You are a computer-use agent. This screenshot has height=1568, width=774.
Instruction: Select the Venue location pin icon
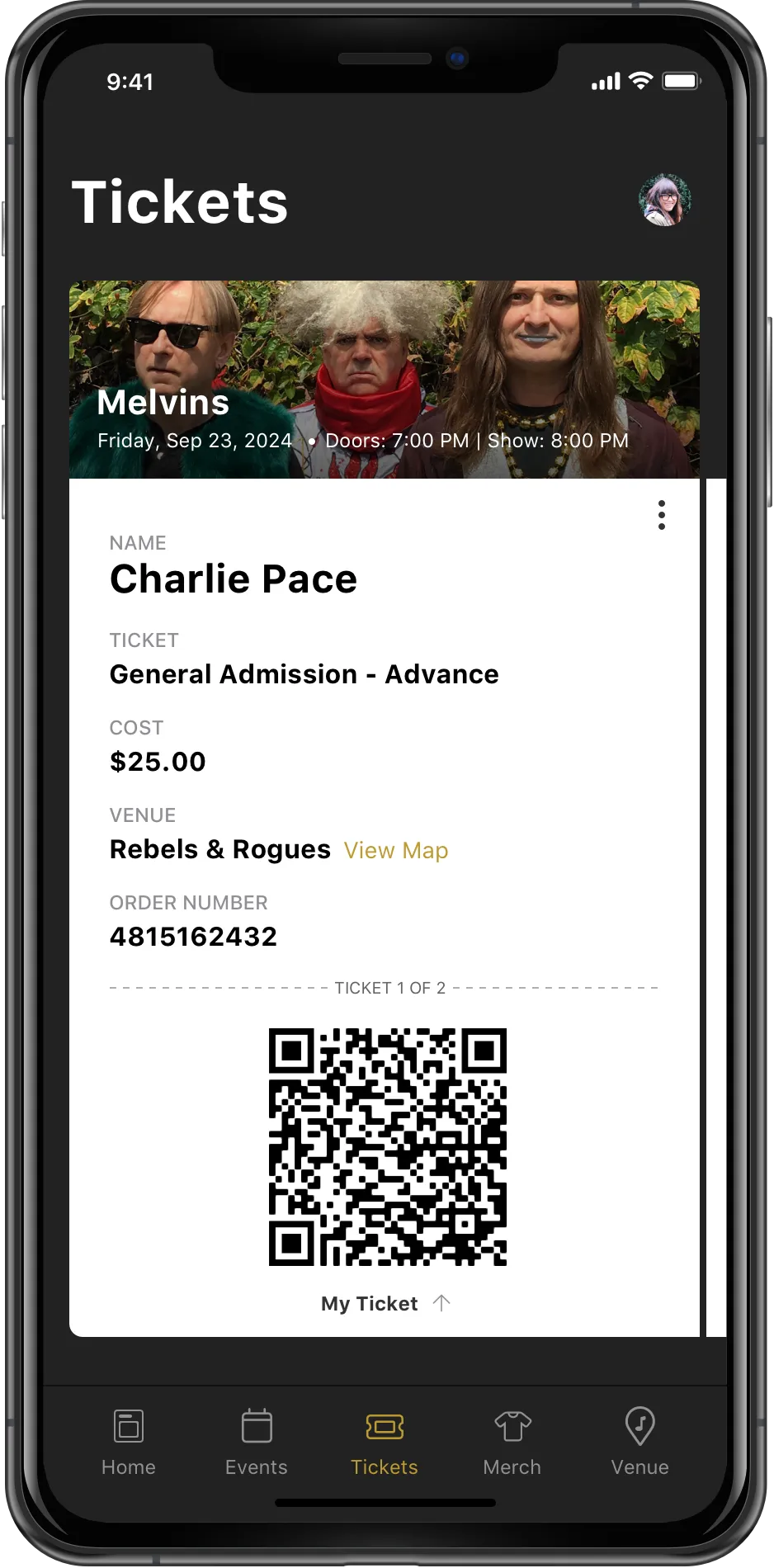pos(639,1425)
